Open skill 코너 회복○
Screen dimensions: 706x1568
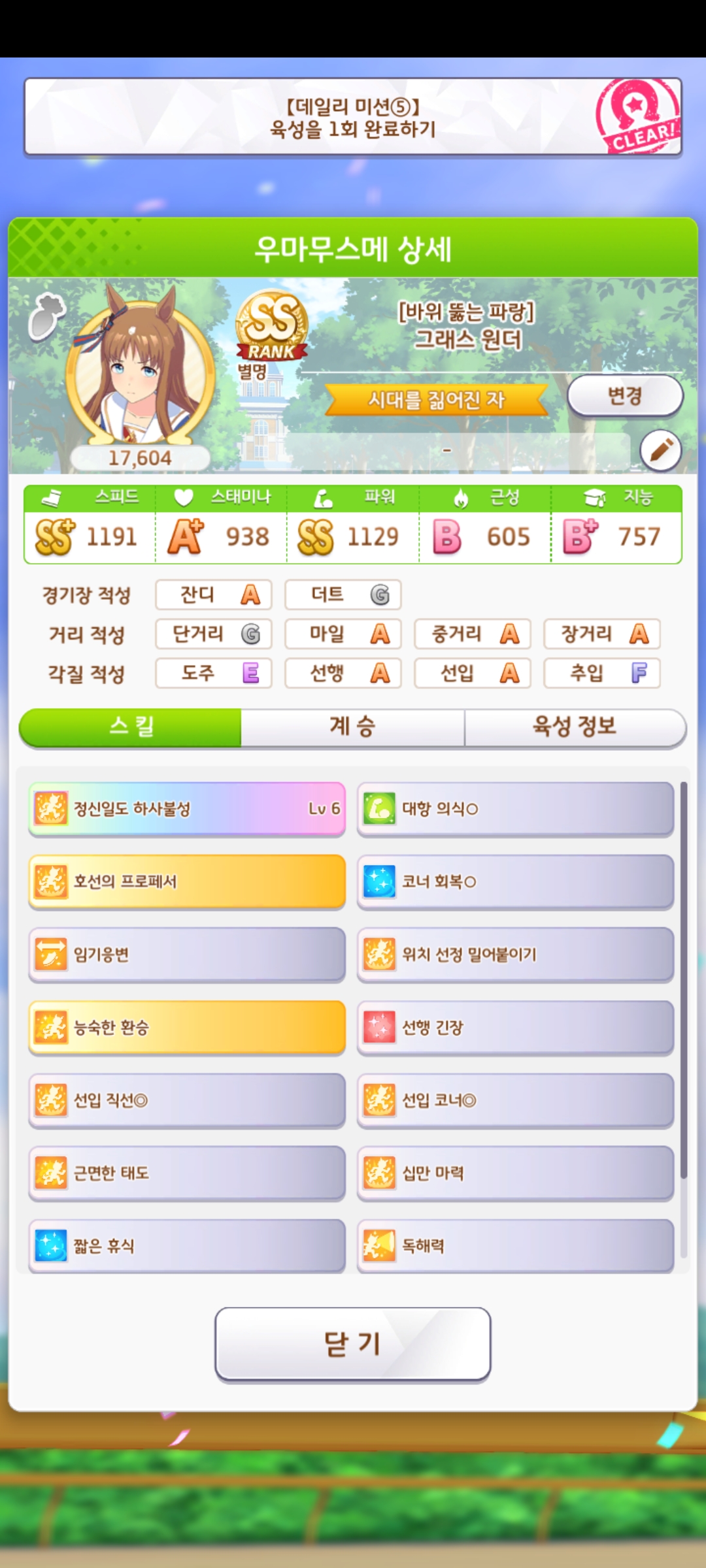515,881
